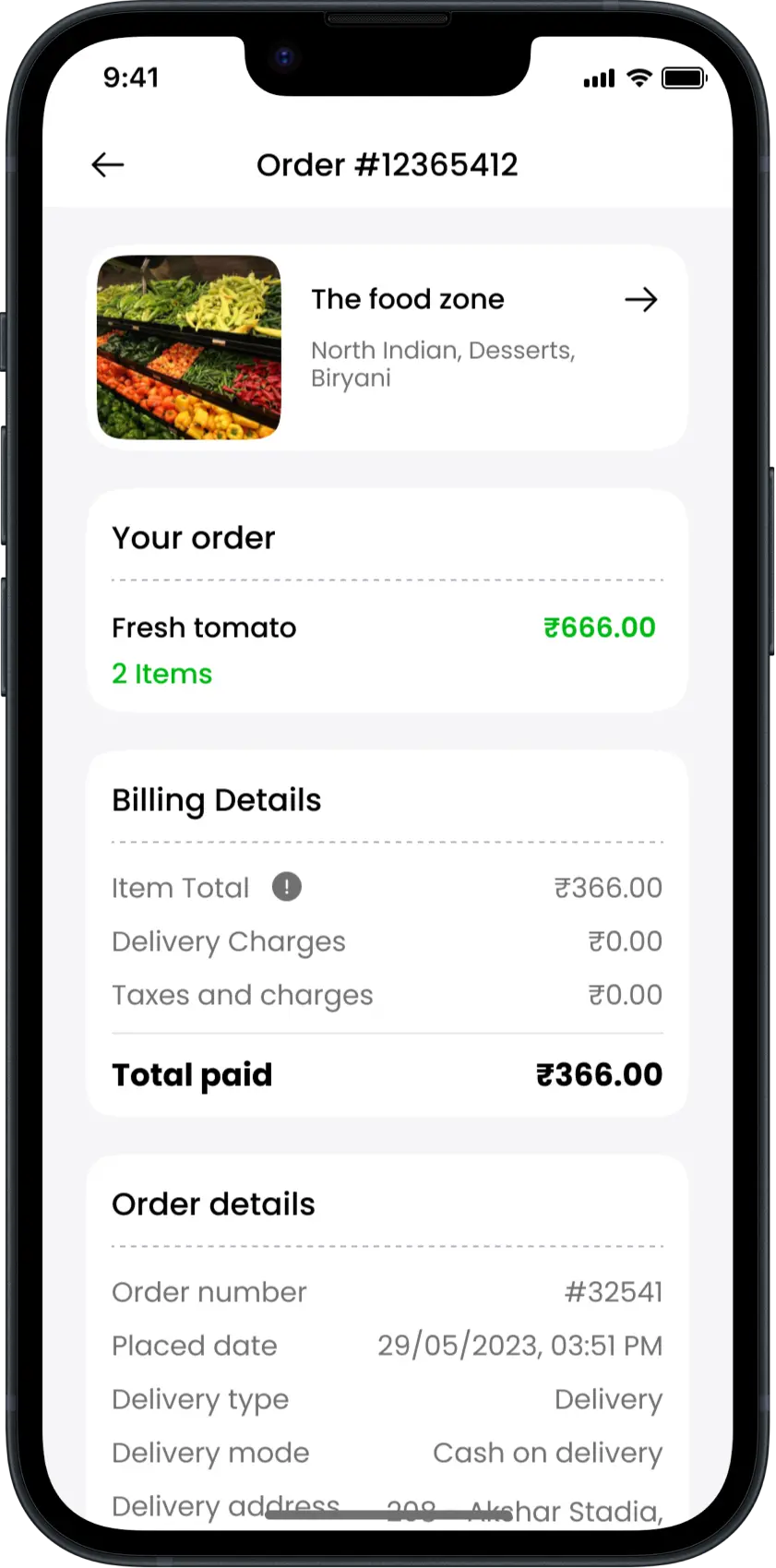
Task: Click the battery indicator icon
Action: coord(685,78)
